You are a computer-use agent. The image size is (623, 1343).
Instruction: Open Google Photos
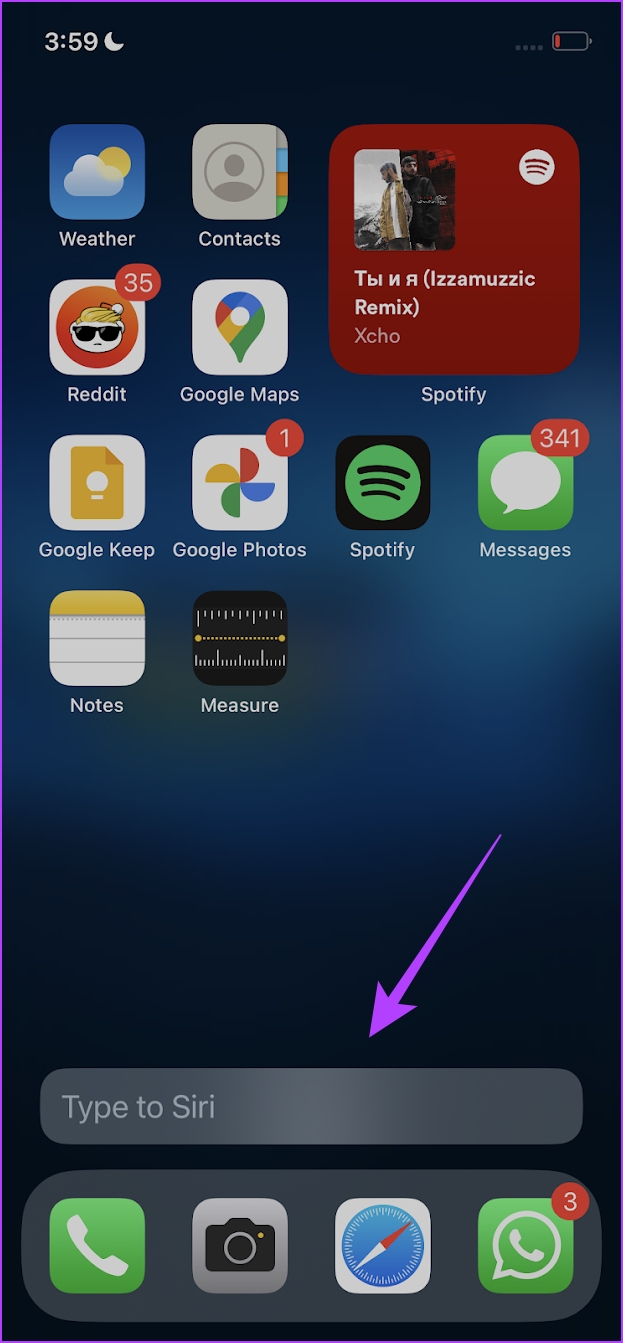pos(240,482)
